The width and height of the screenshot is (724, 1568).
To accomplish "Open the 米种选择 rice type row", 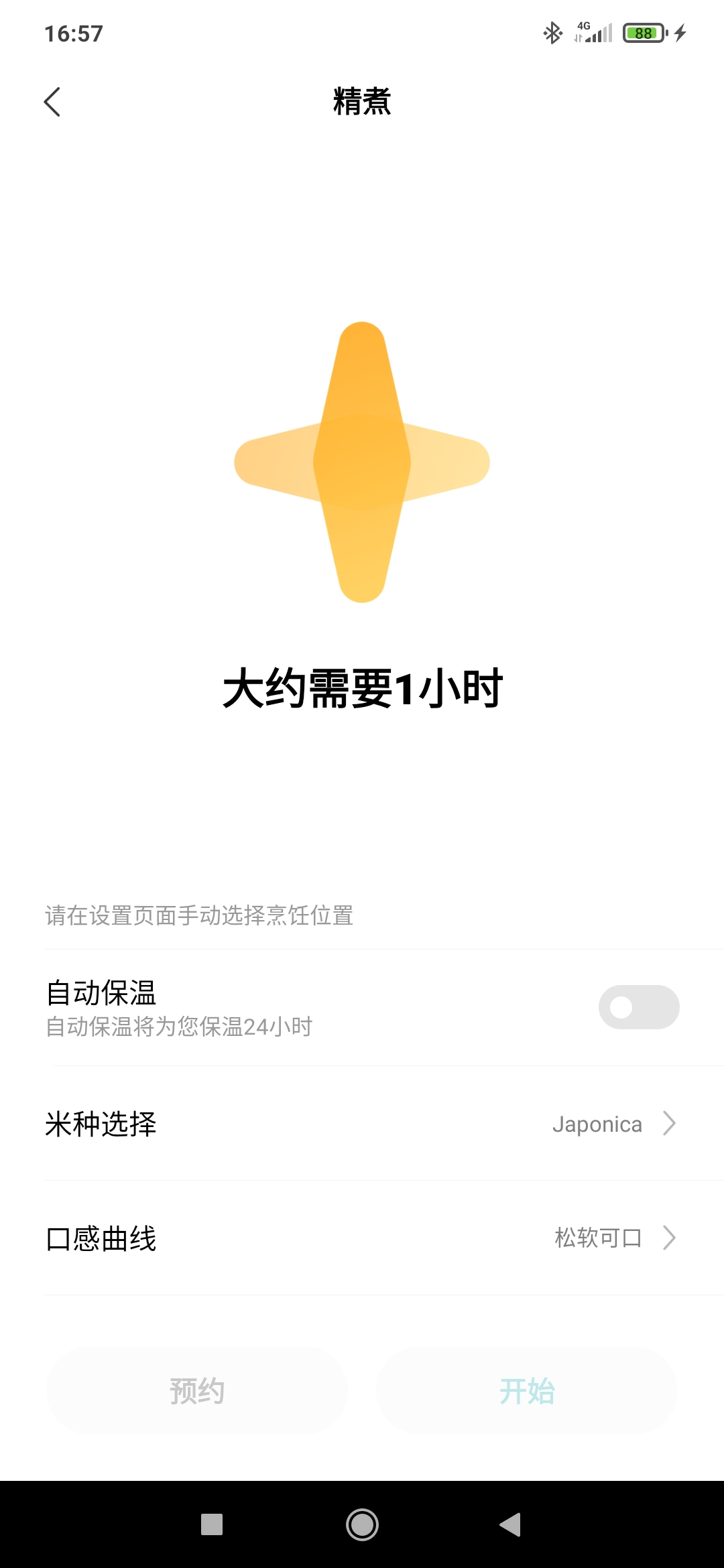I will [362, 1124].
